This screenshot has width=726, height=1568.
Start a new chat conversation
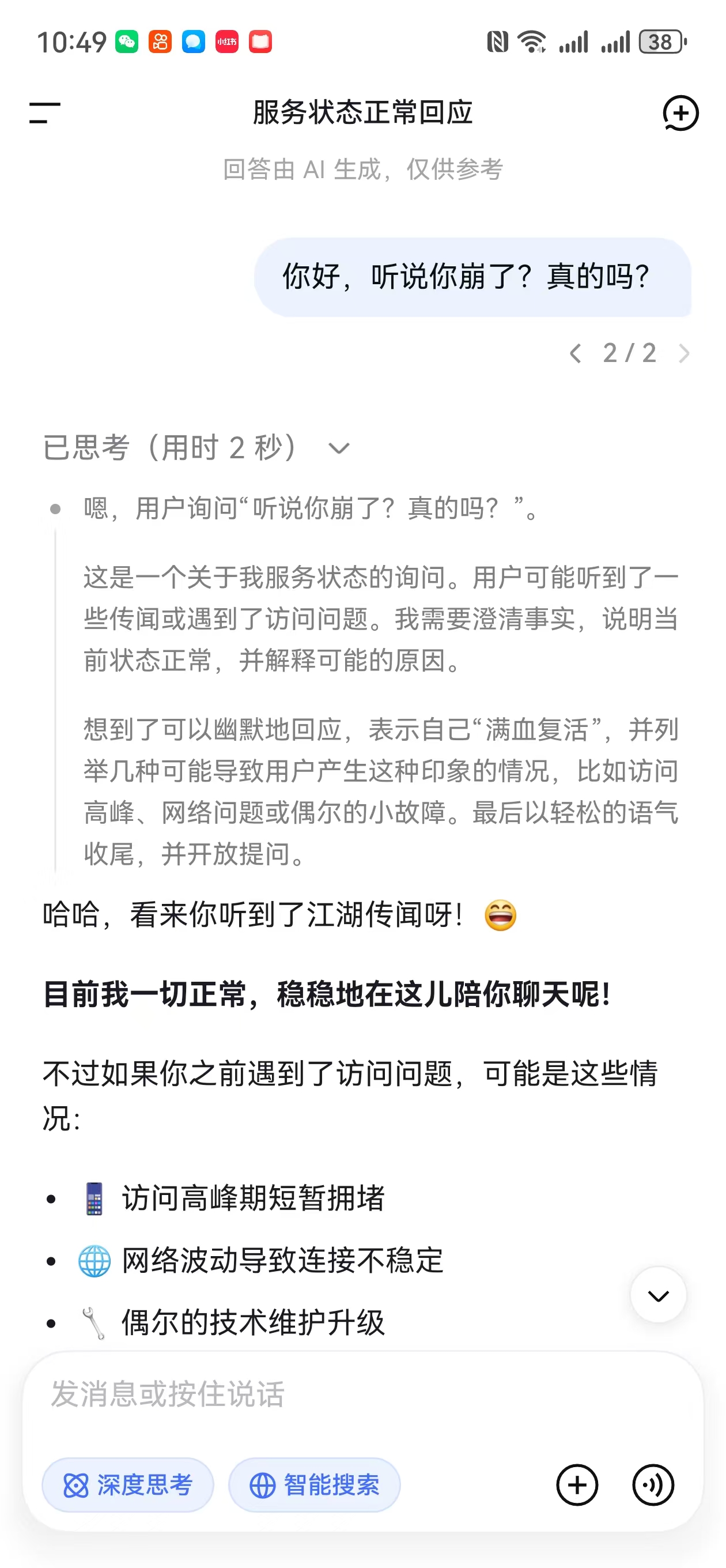click(680, 112)
